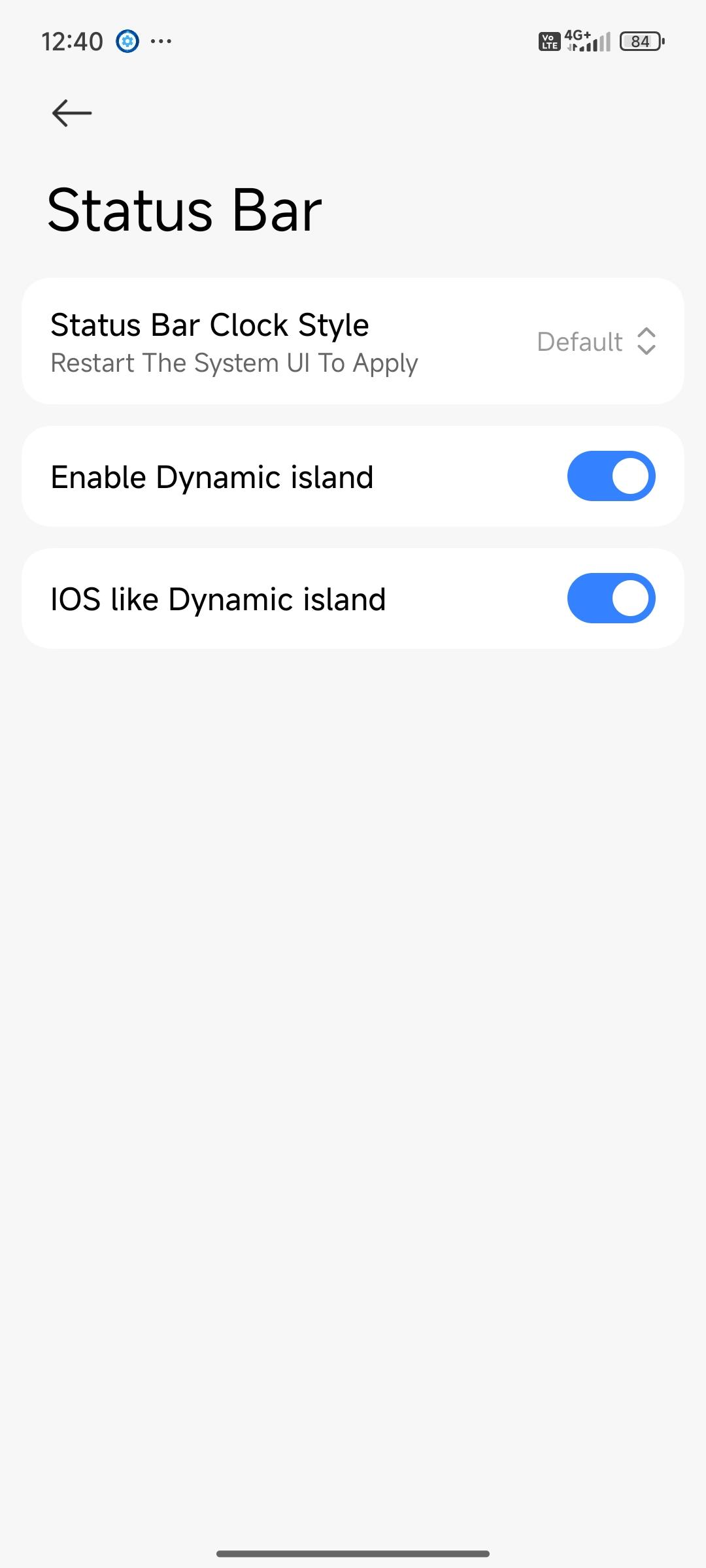Open the Status Bar Clock Style dropdown
Viewport: 706px width, 1568px height.
596,341
